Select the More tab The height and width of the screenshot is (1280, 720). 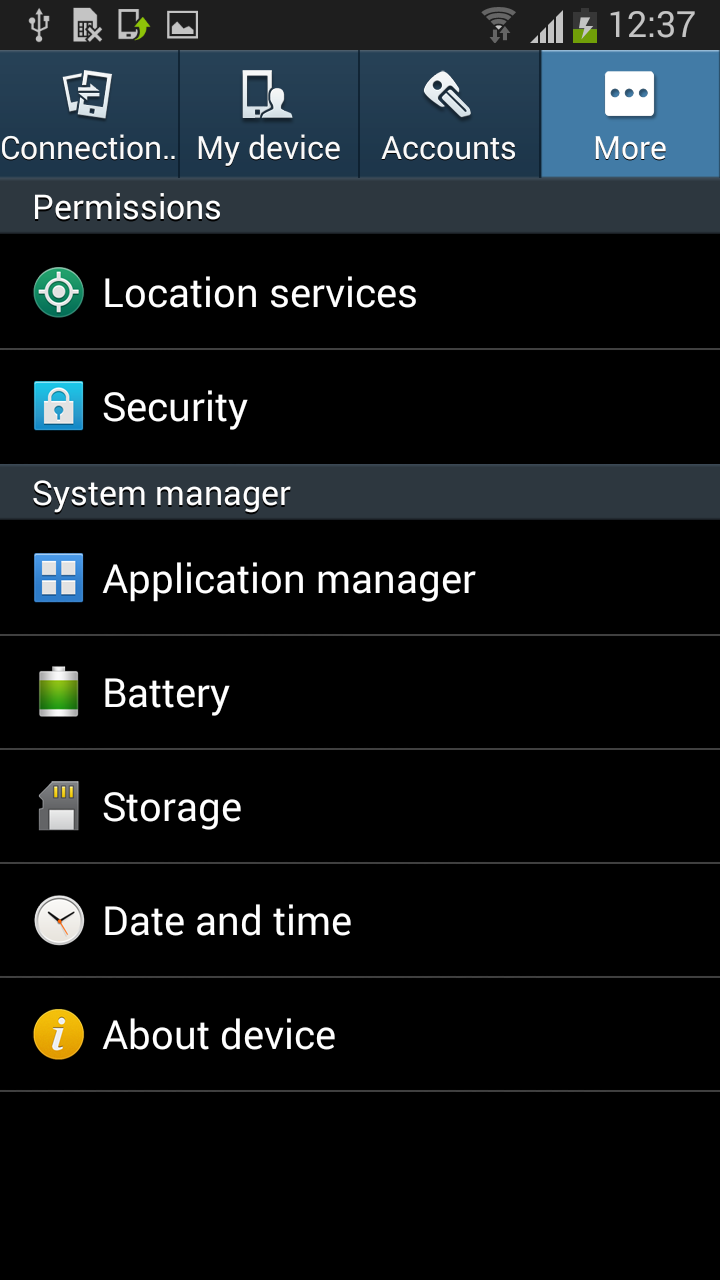tap(630, 116)
